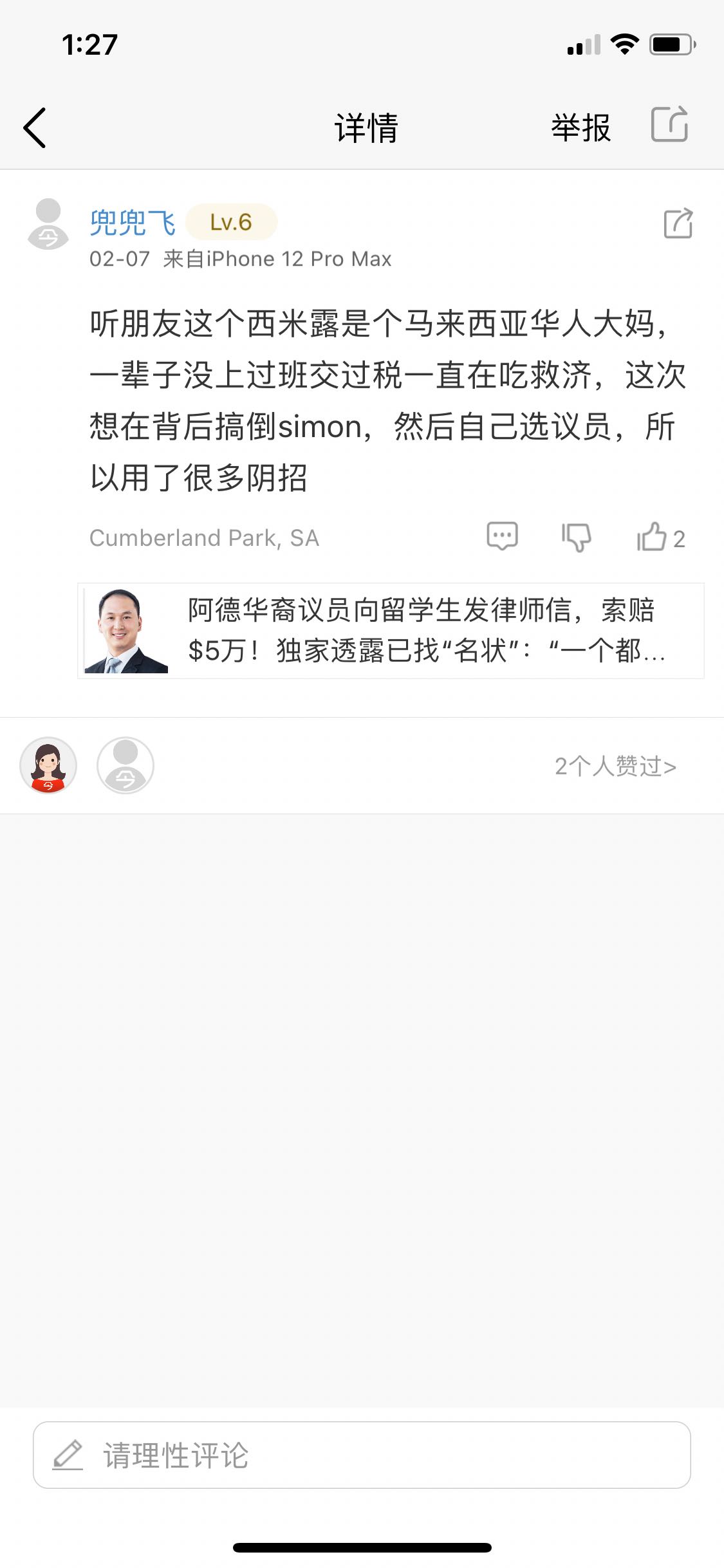Tap 举报 to report this comment

[580, 127]
